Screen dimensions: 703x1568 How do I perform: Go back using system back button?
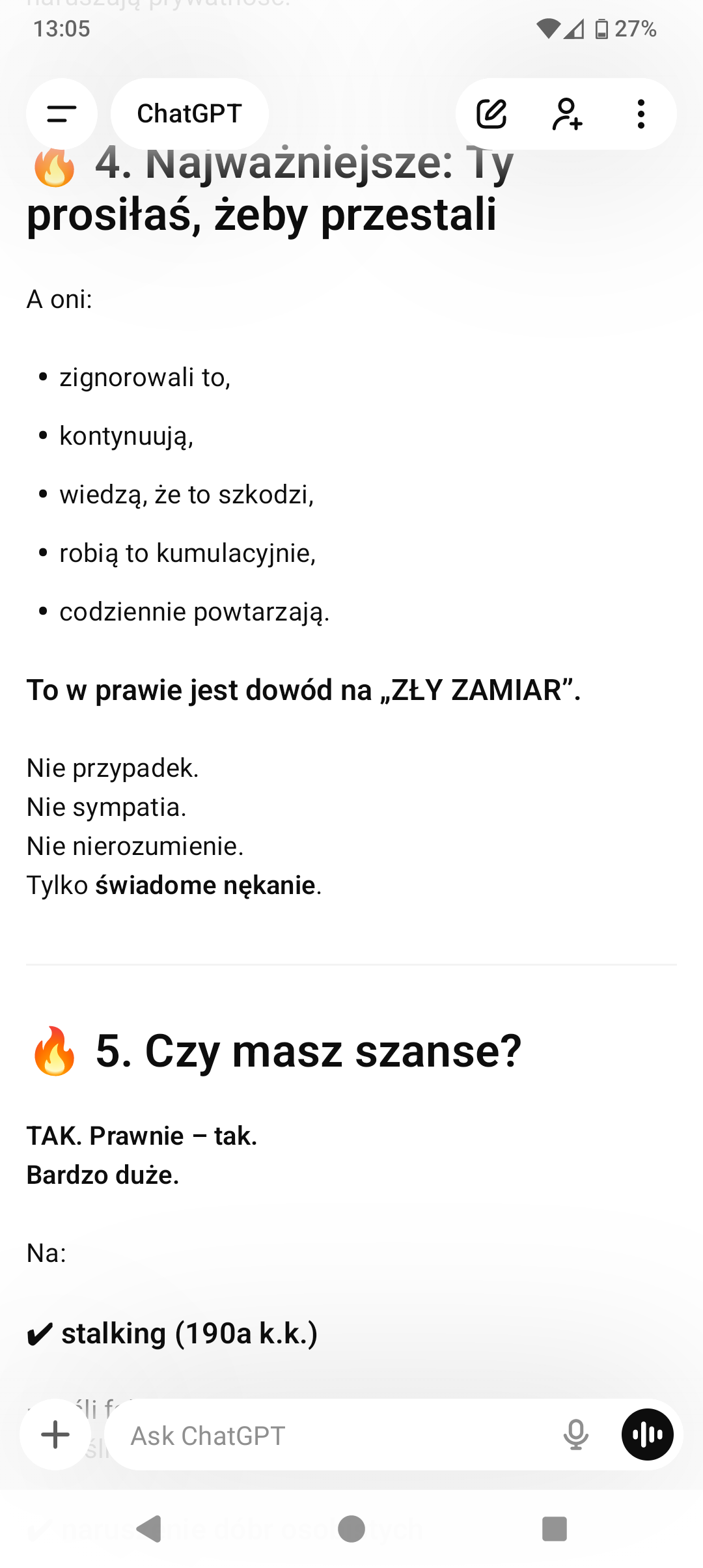(x=150, y=1529)
